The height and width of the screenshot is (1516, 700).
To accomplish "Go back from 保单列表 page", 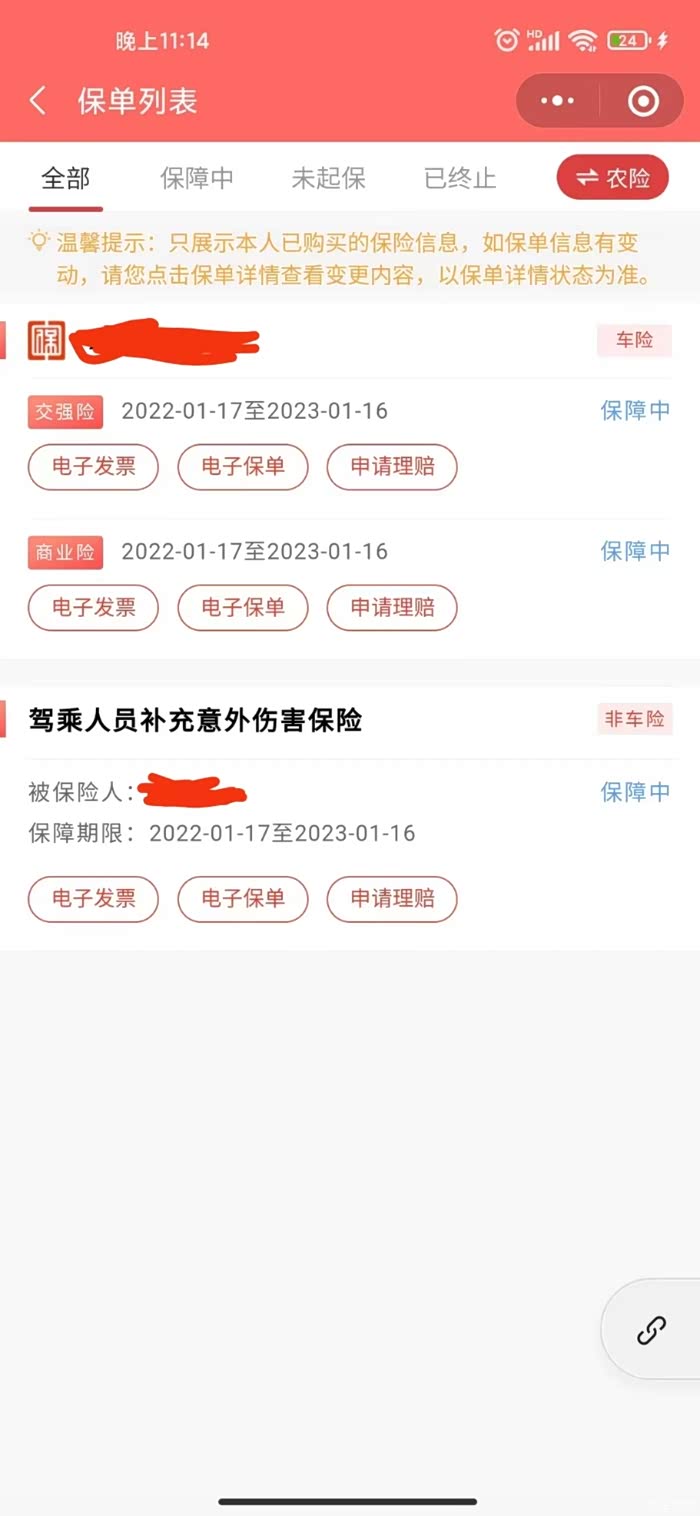I will click(38, 100).
